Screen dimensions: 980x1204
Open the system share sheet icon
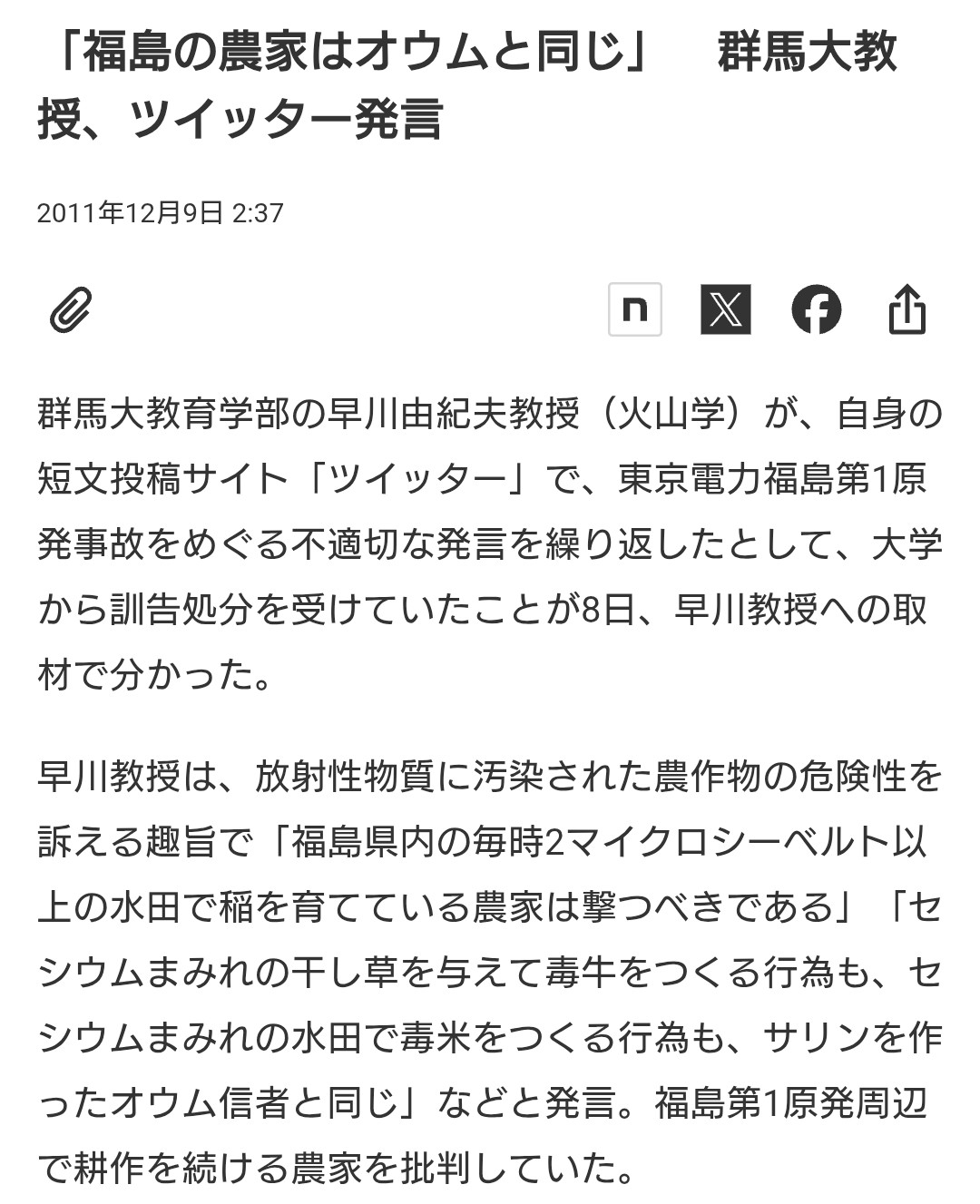(x=906, y=310)
